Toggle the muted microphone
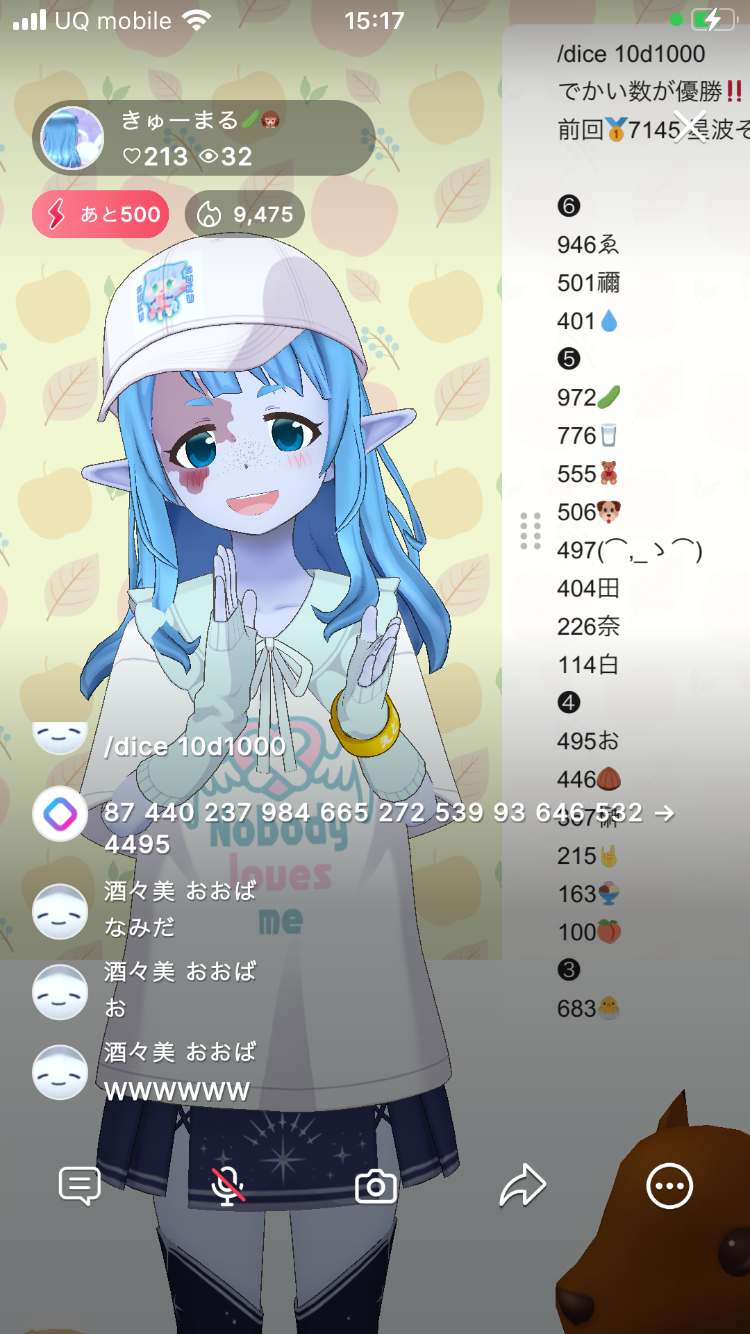 click(x=228, y=1186)
